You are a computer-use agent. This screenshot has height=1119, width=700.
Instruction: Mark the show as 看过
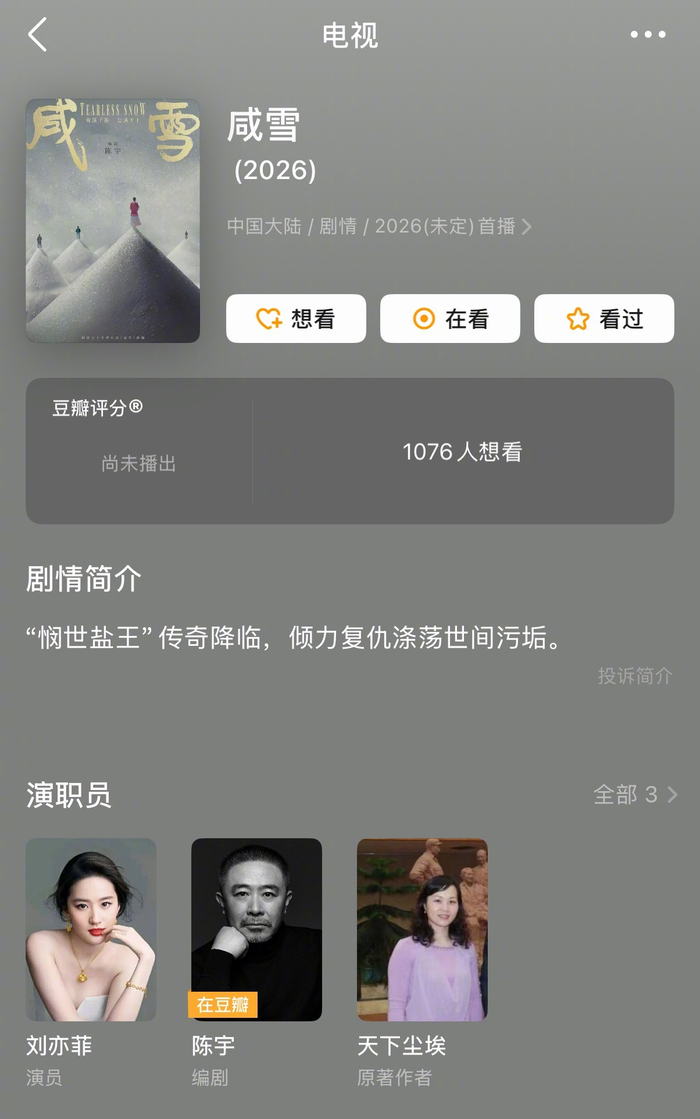604,318
